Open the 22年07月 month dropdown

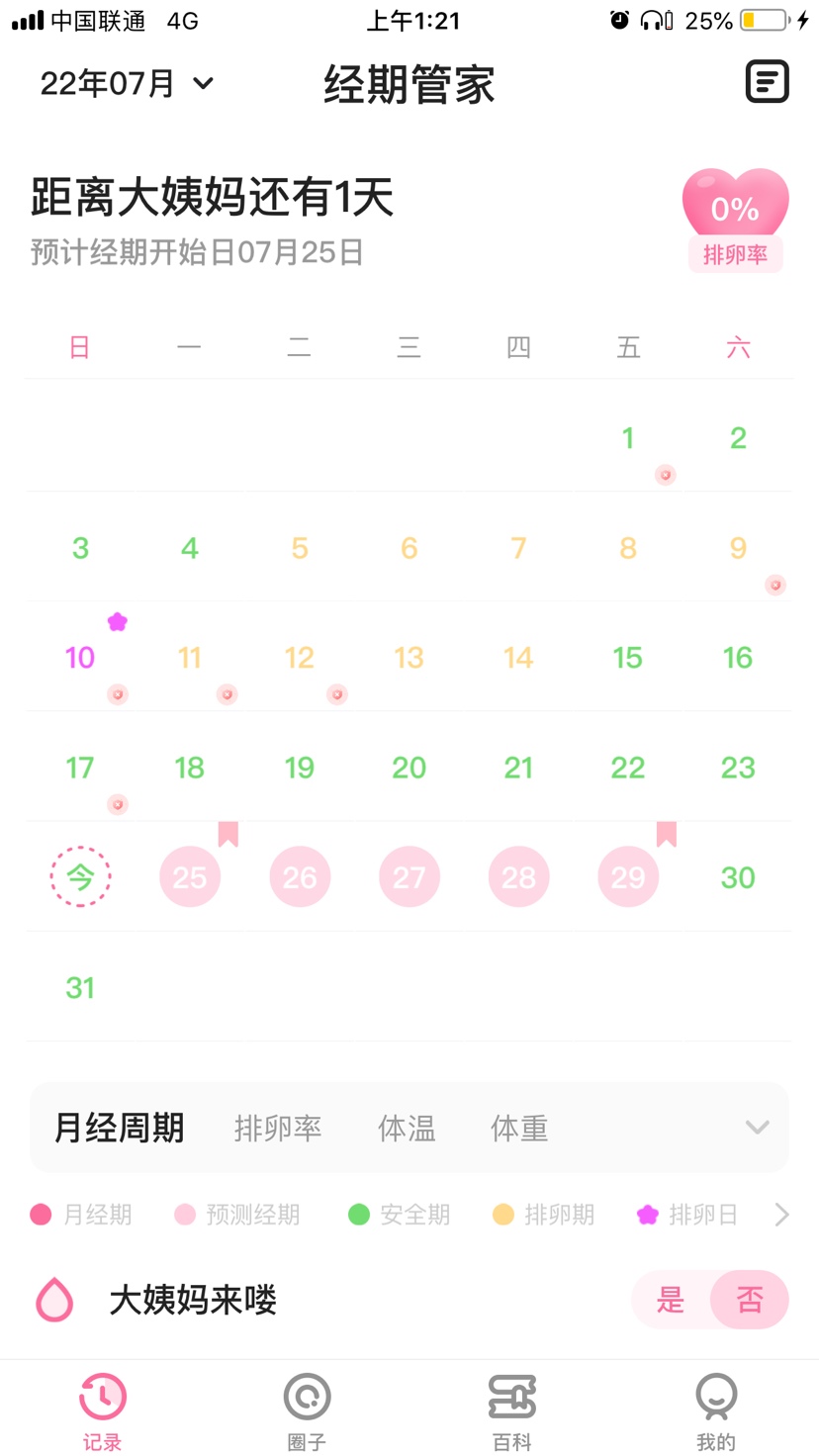click(x=127, y=83)
